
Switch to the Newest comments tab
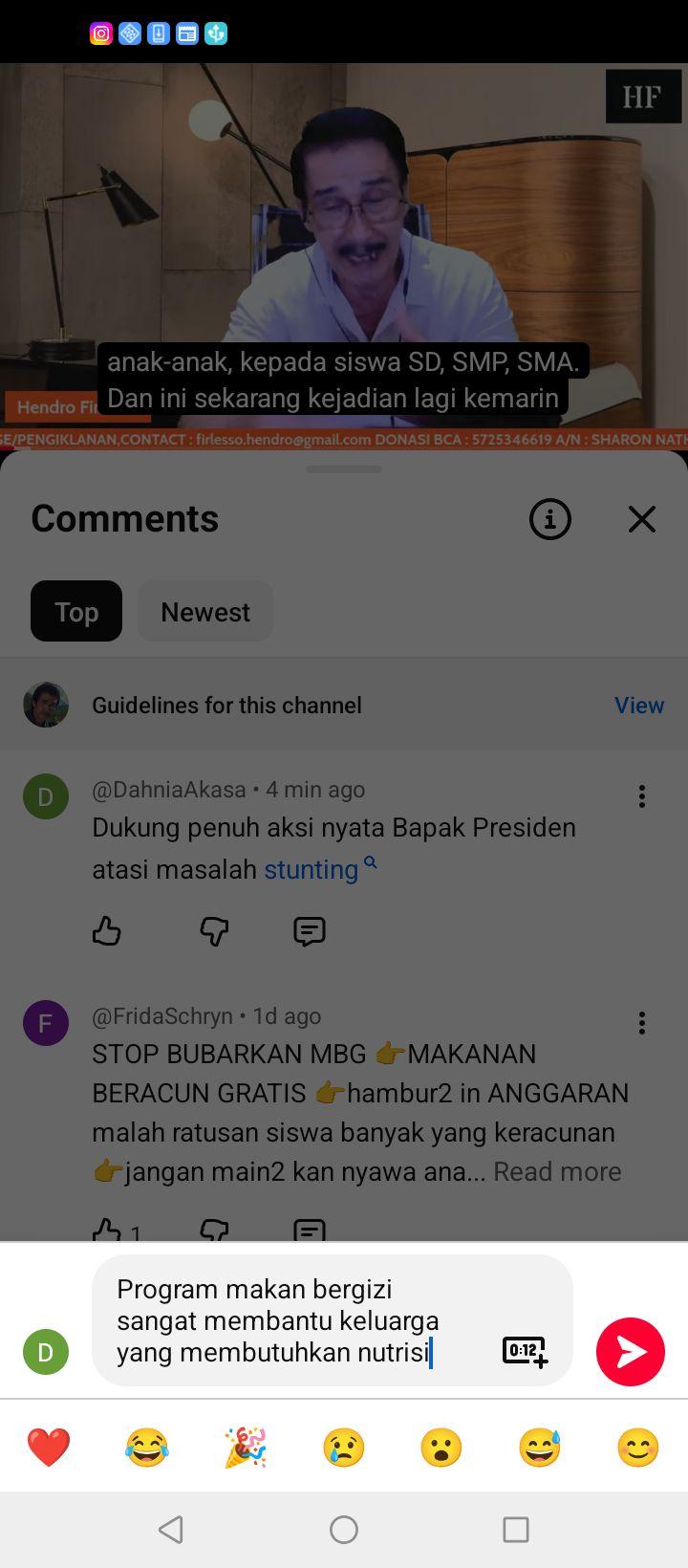tap(205, 611)
